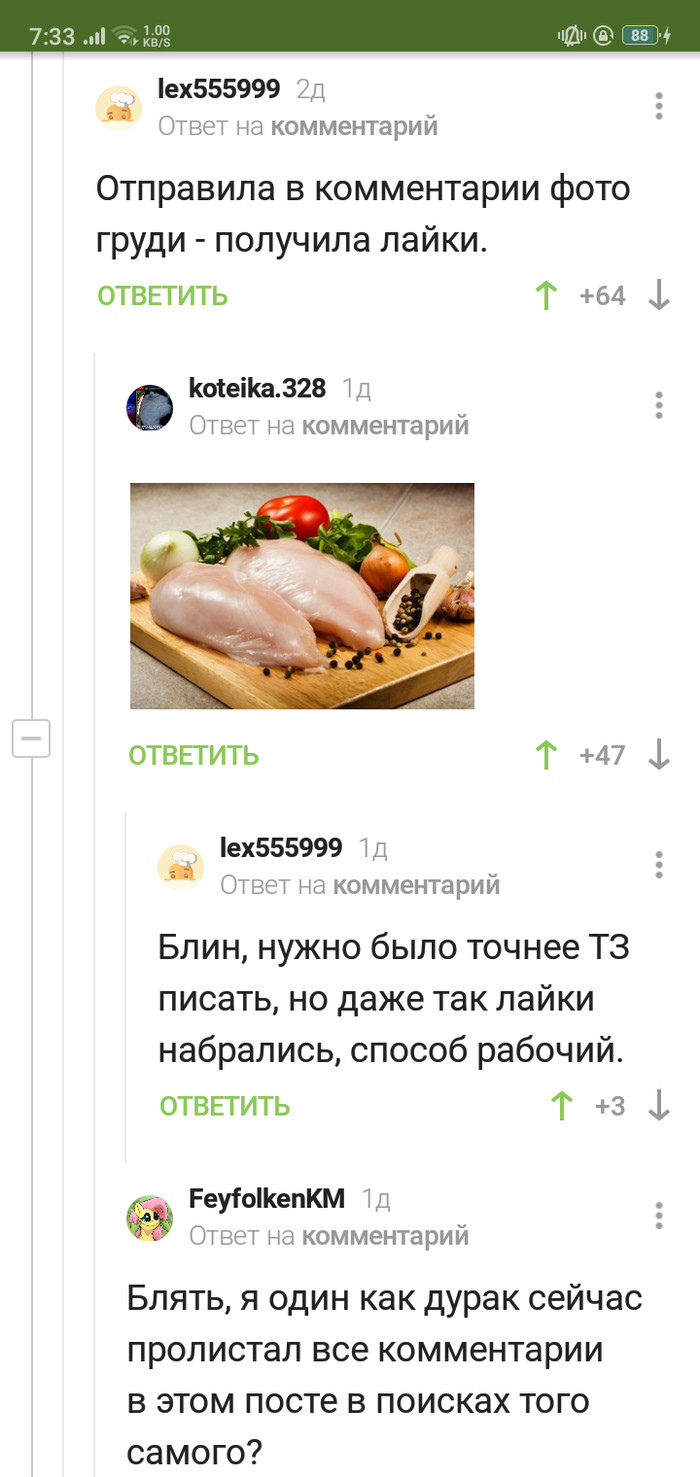Open koteika.328's profile name

click(x=257, y=388)
